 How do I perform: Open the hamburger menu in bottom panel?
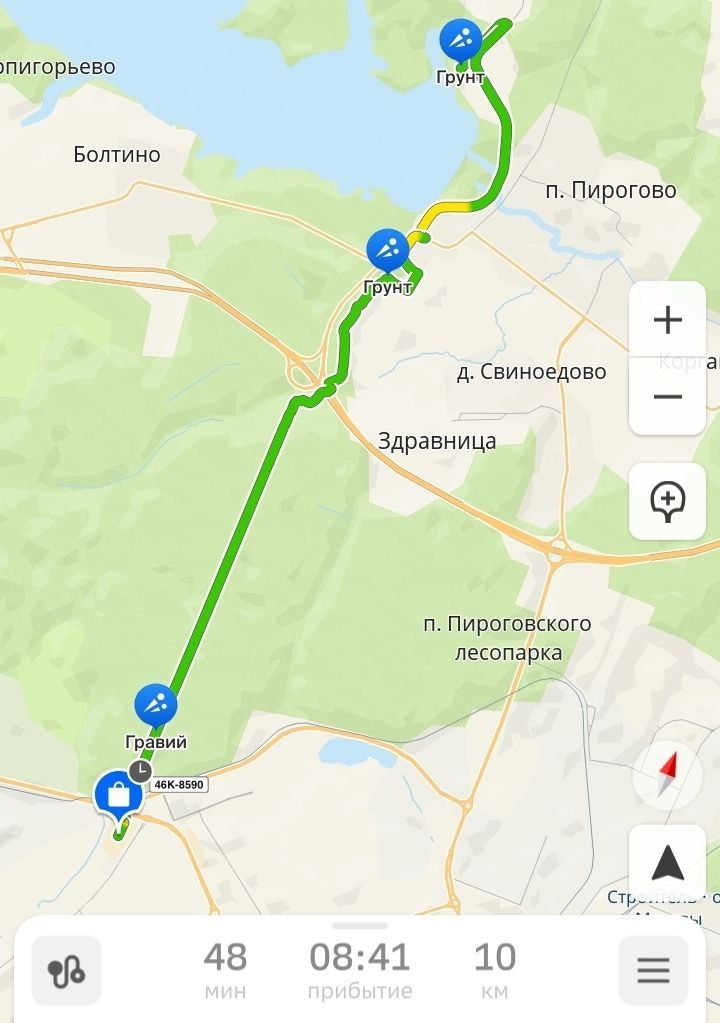tap(653, 970)
